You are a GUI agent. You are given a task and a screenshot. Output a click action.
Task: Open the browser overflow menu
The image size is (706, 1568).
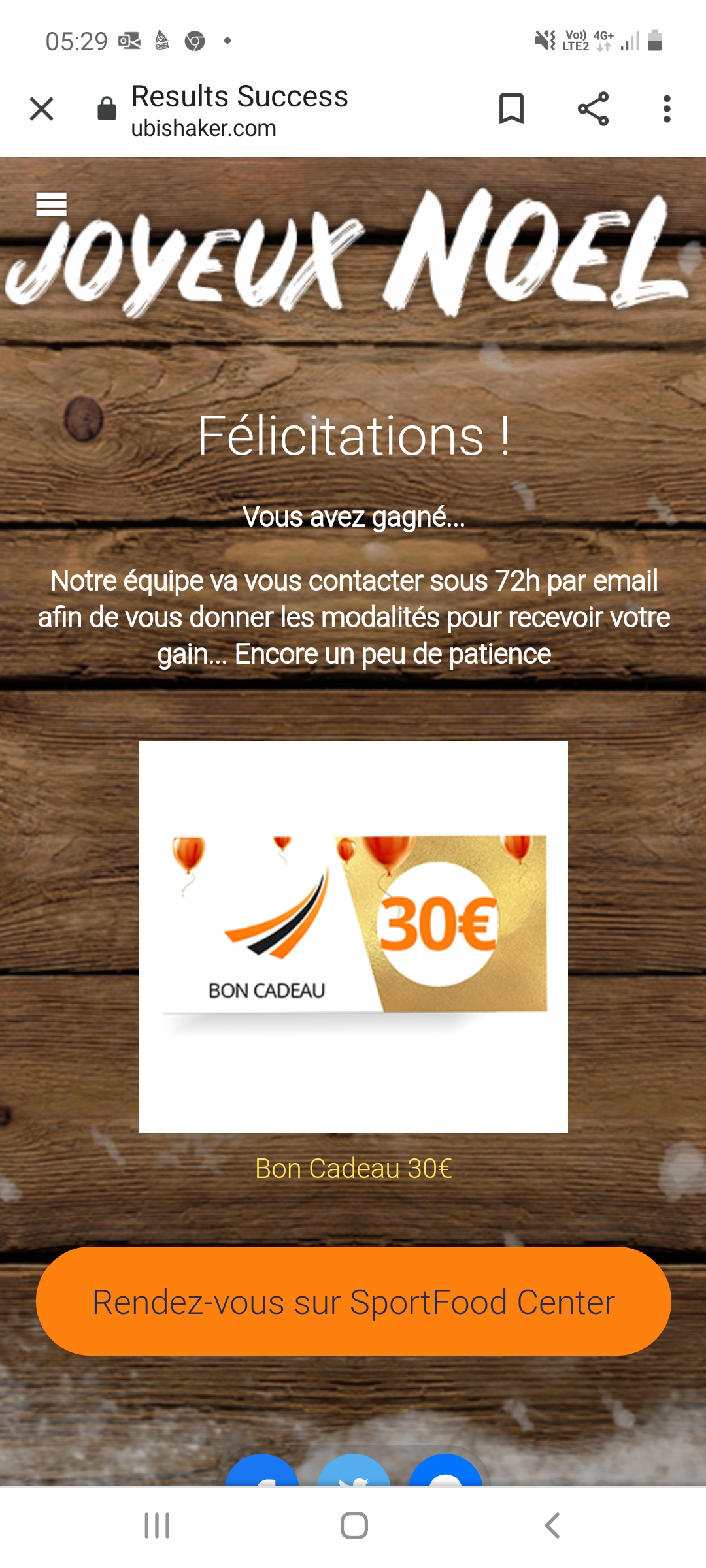pyautogui.click(x=667, y=109)
